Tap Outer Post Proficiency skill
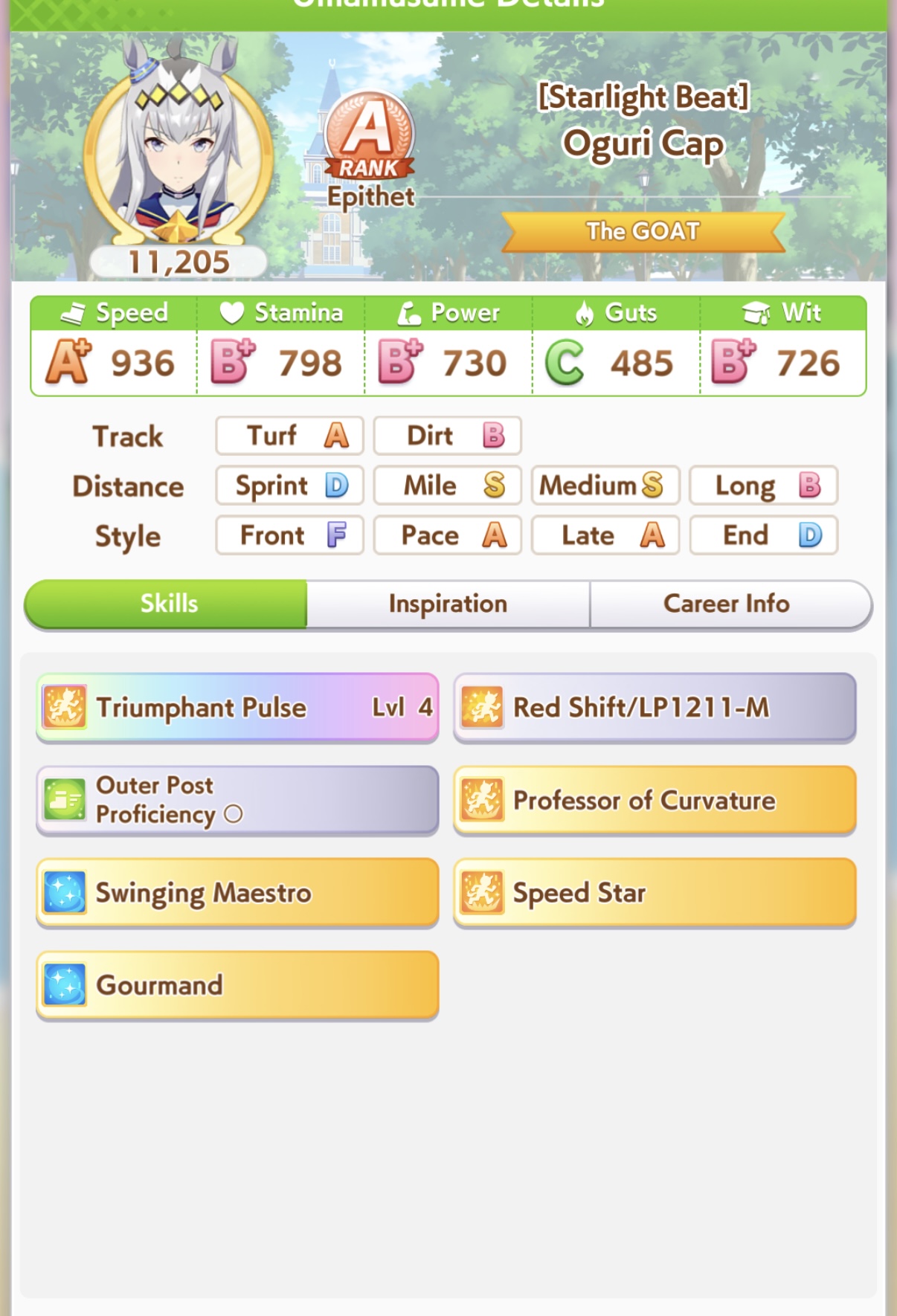The width and height of the screenshot is (897, 1316). click(x=237, y=800)
